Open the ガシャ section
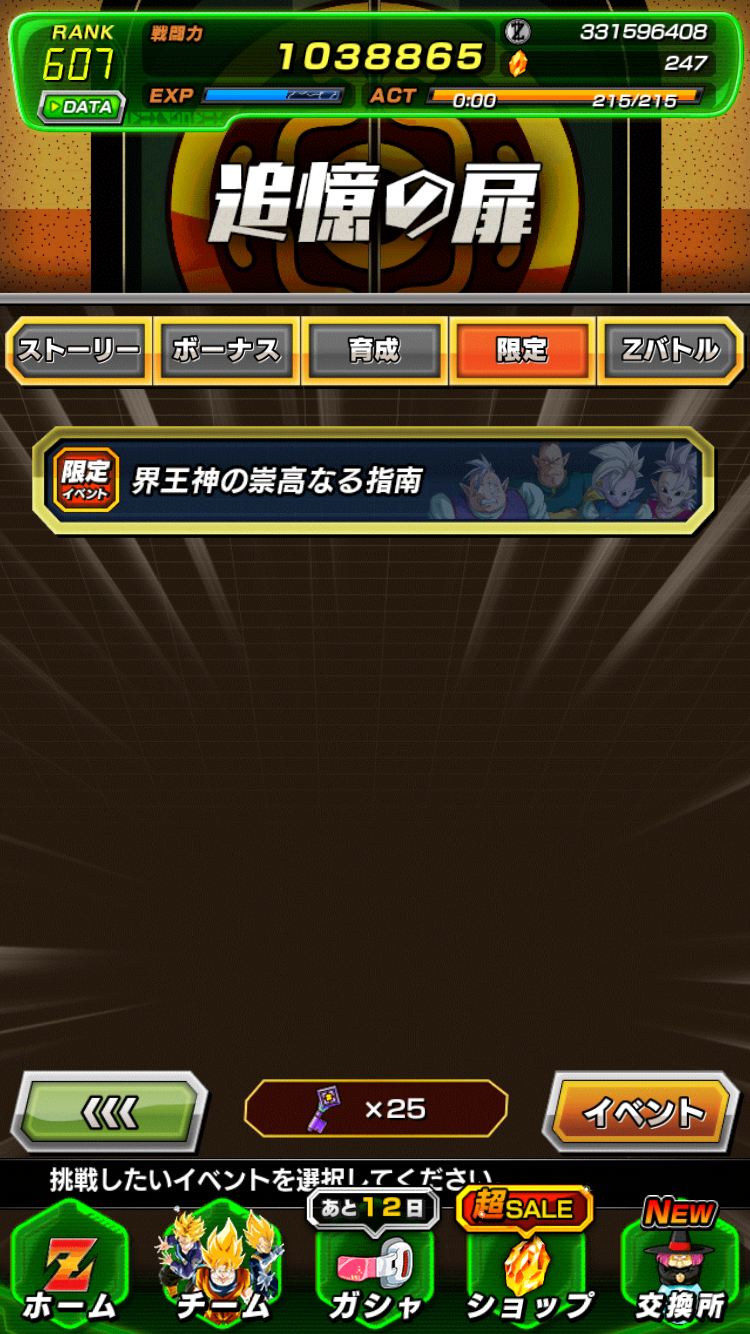This screenshot has height=1334, width=750. point(374,1268)
